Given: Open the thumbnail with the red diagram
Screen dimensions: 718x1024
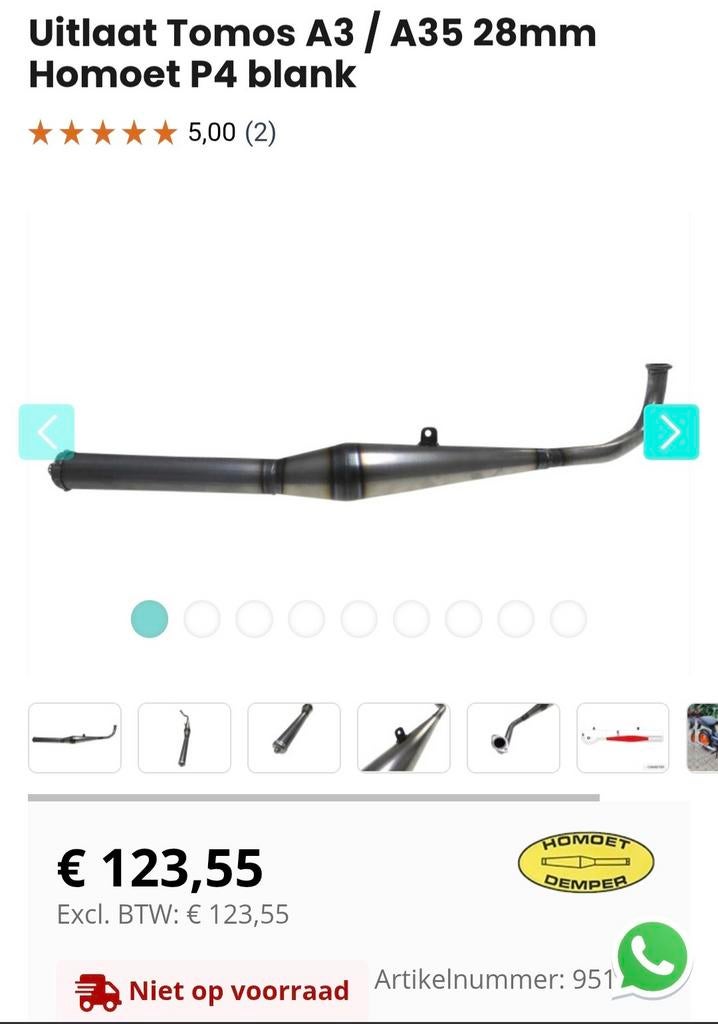Looking at the screenshot, I should click(x=622, y=738).
